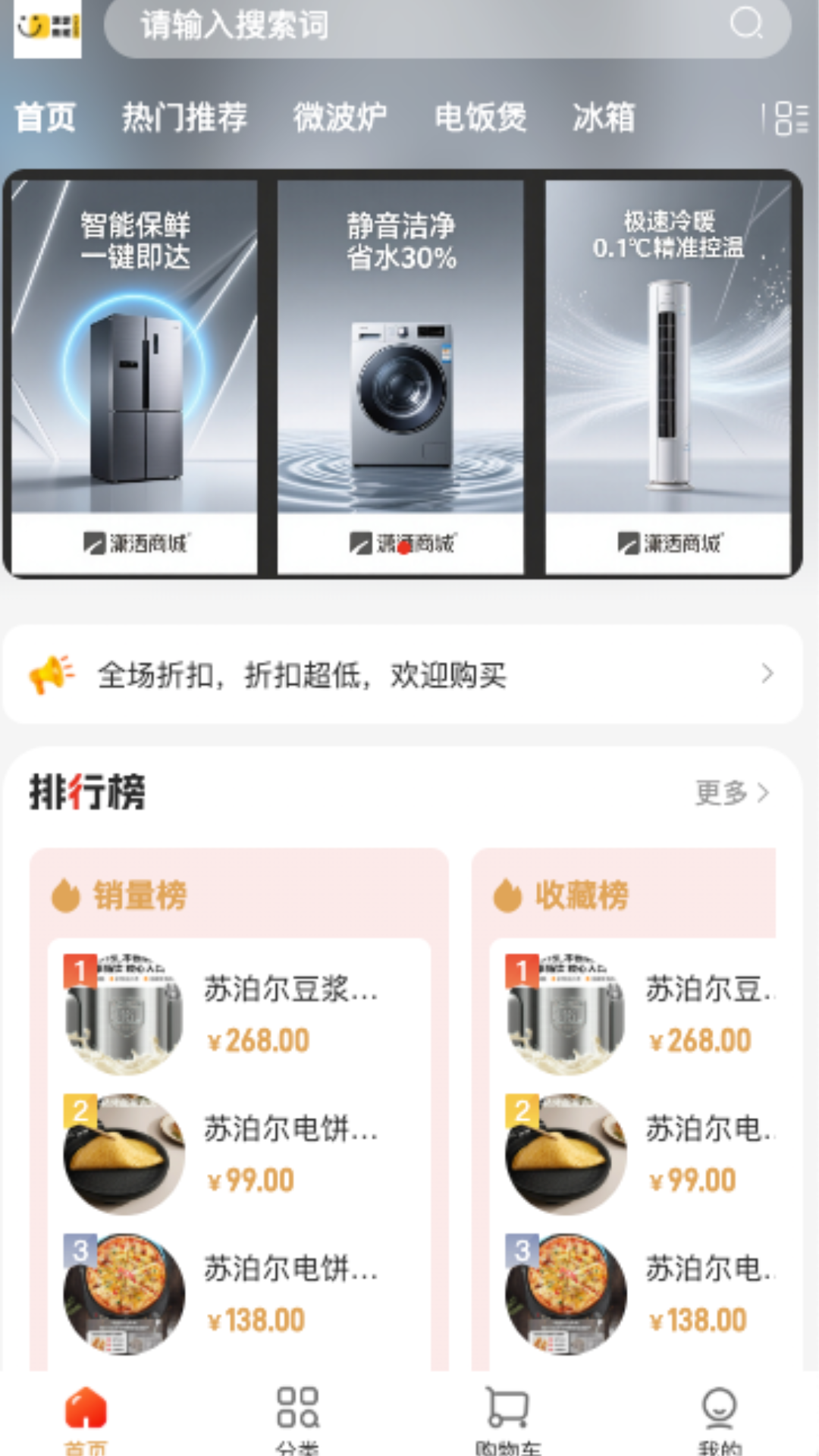
Task: Open the full discount notice 全场折扣
Action: point(303,673)
